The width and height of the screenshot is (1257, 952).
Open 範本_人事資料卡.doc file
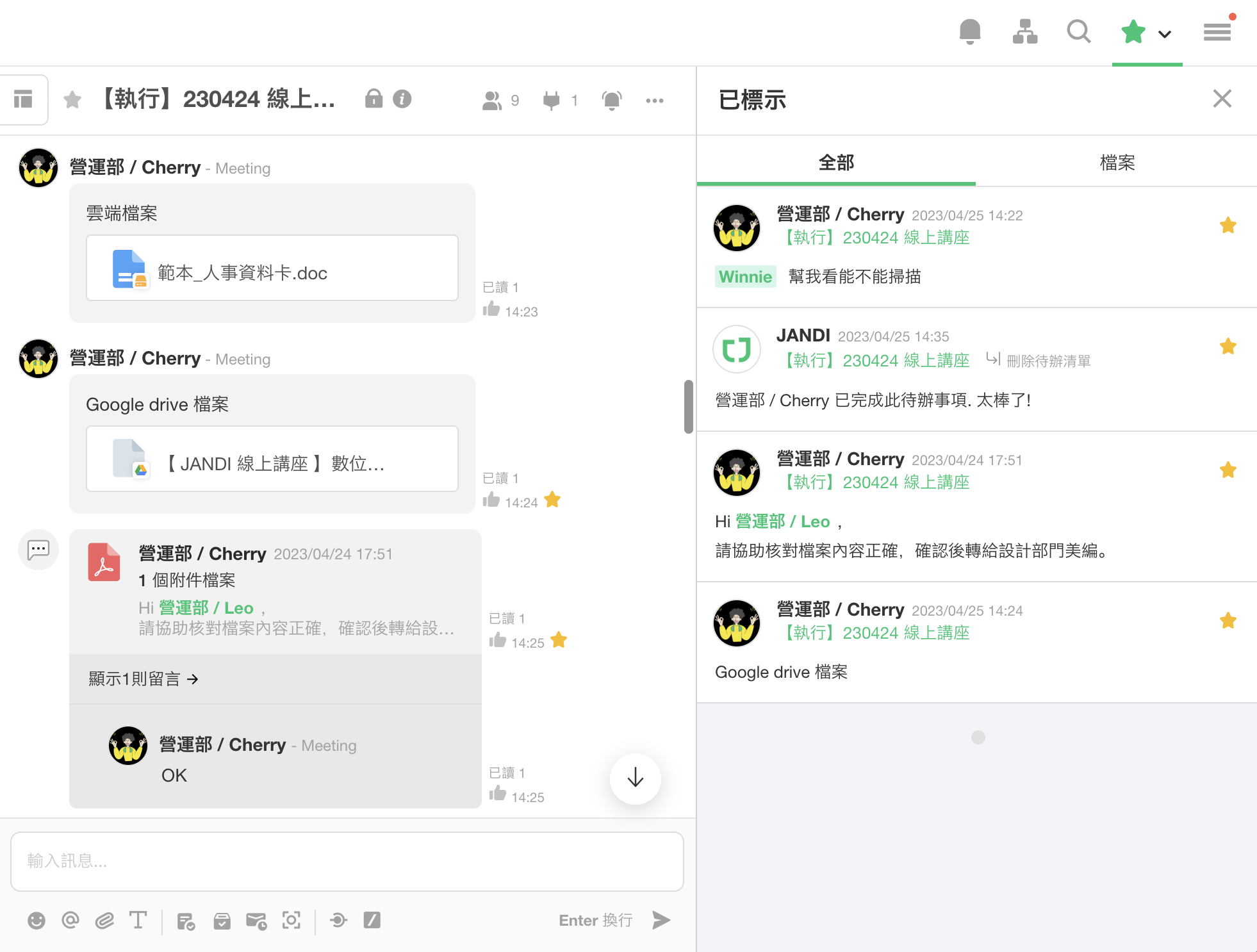tap(272, 268)
